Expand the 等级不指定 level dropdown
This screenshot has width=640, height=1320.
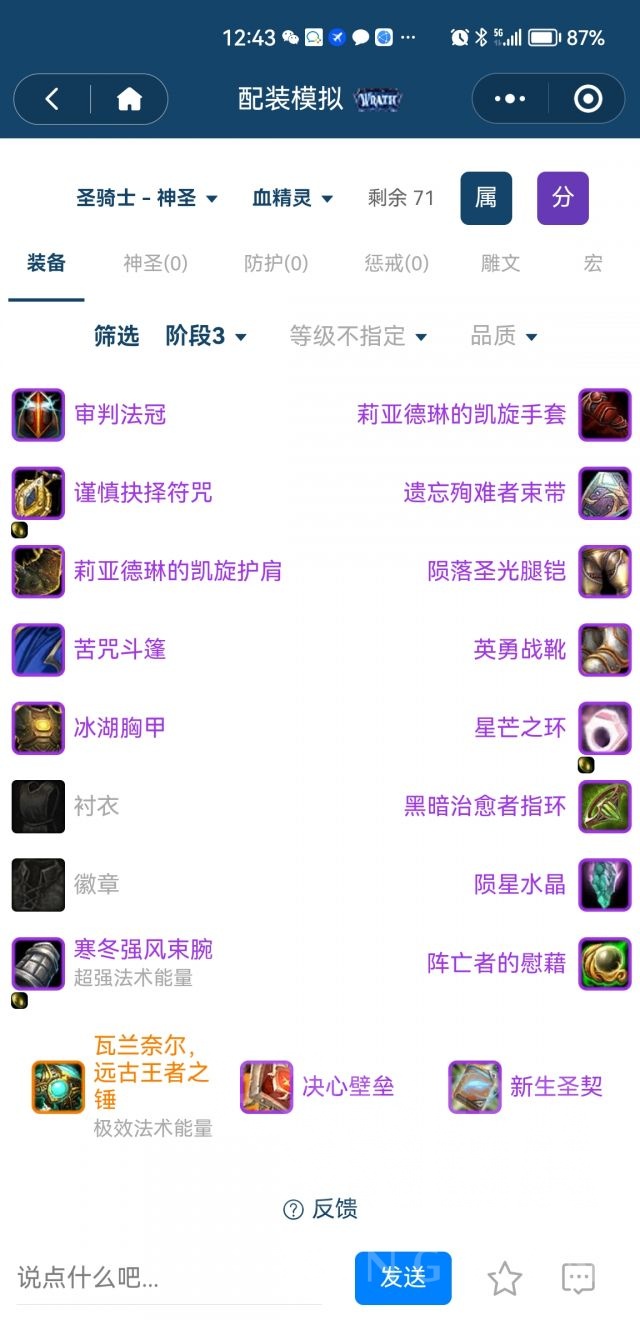pyautogui.click(x=358, y=336)
